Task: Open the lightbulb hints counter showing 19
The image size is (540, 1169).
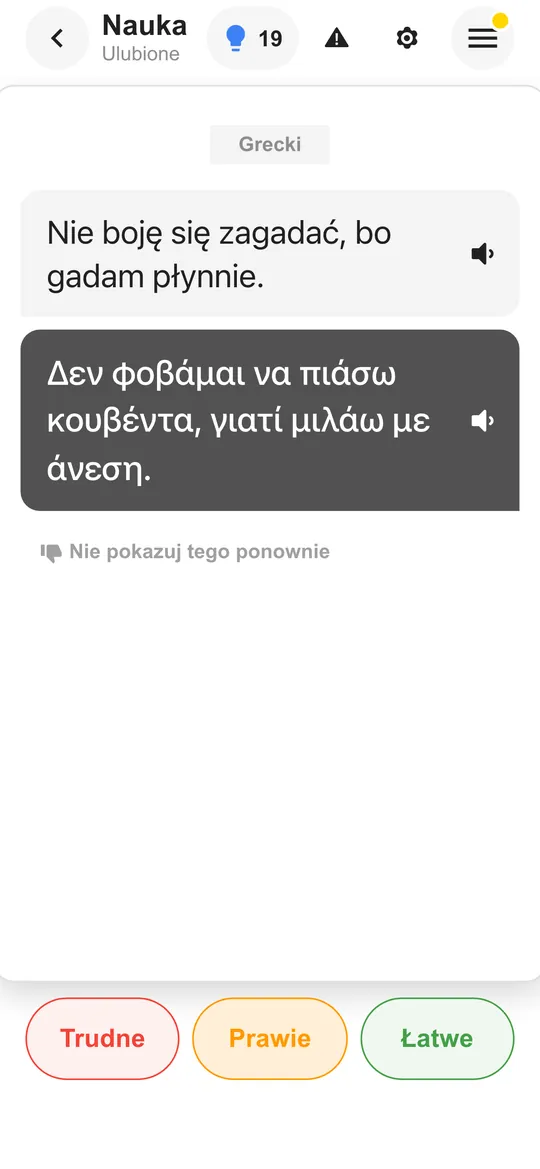Action: (253, 38)
